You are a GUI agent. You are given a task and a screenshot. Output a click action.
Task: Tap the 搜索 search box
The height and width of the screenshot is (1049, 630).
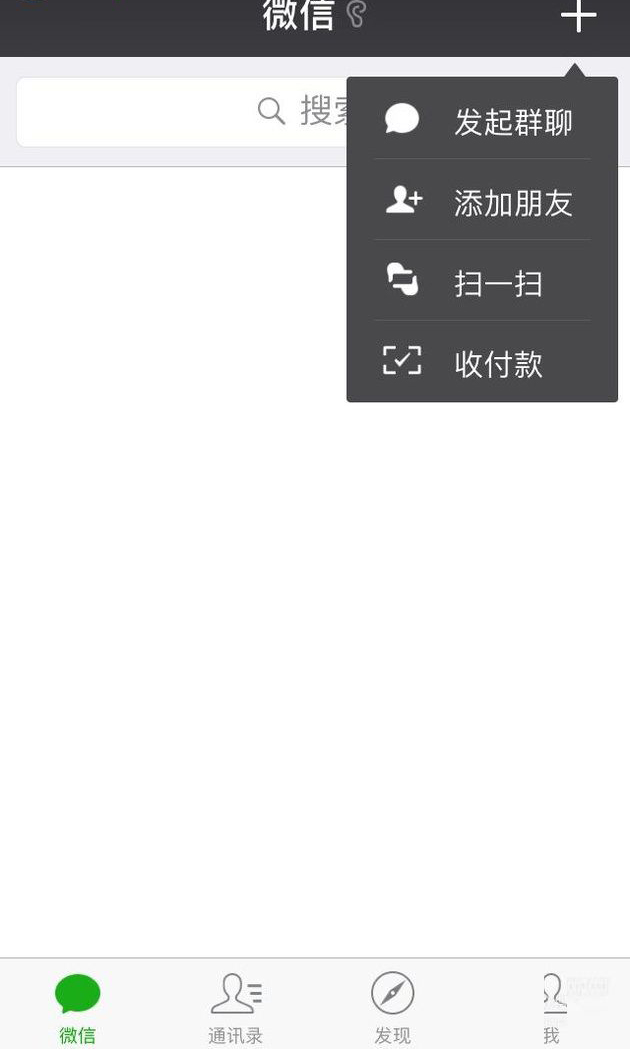(x=180, y=111)
